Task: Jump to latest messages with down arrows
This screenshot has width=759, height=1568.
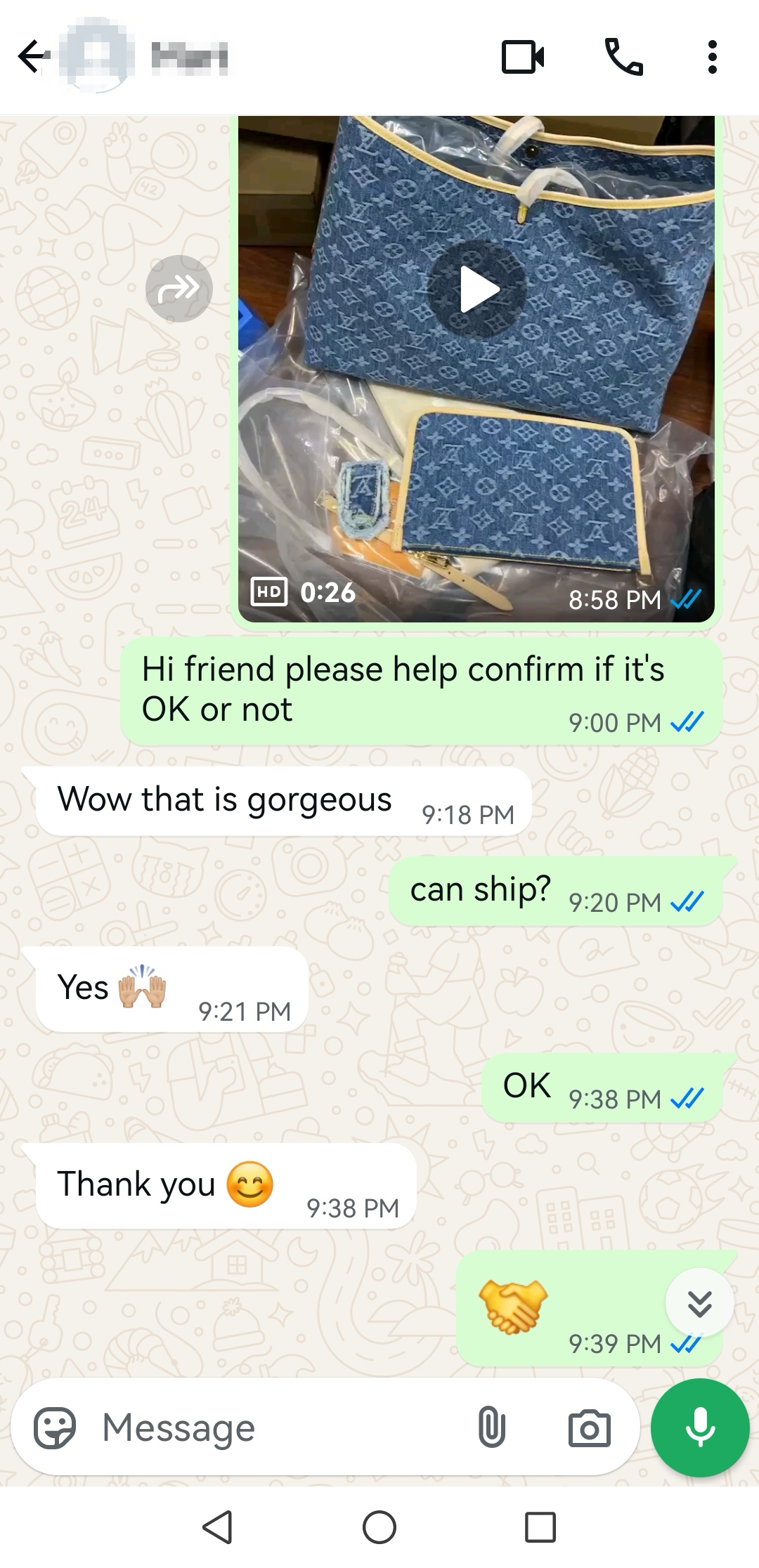Action: (699, 1302)
